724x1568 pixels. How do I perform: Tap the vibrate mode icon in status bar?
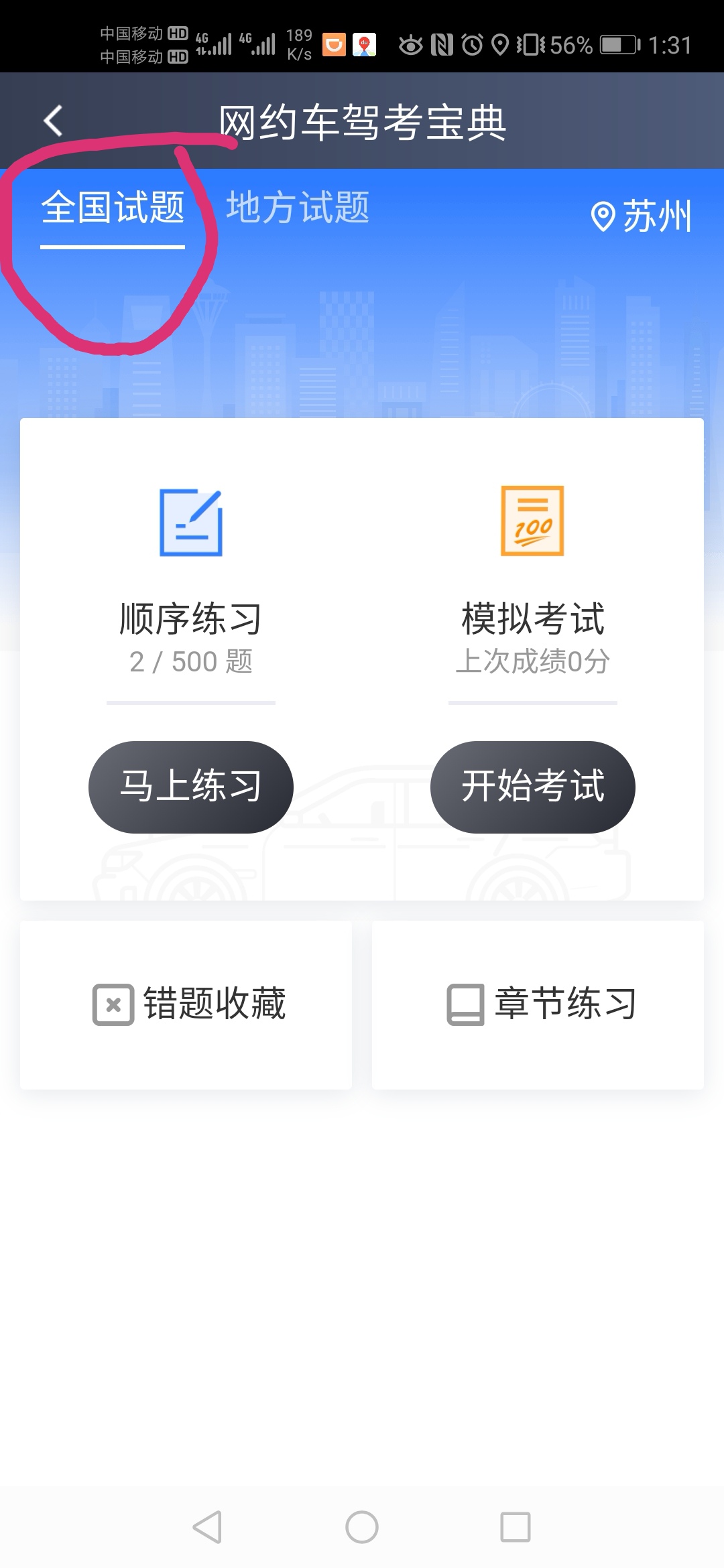pos(531,44)
